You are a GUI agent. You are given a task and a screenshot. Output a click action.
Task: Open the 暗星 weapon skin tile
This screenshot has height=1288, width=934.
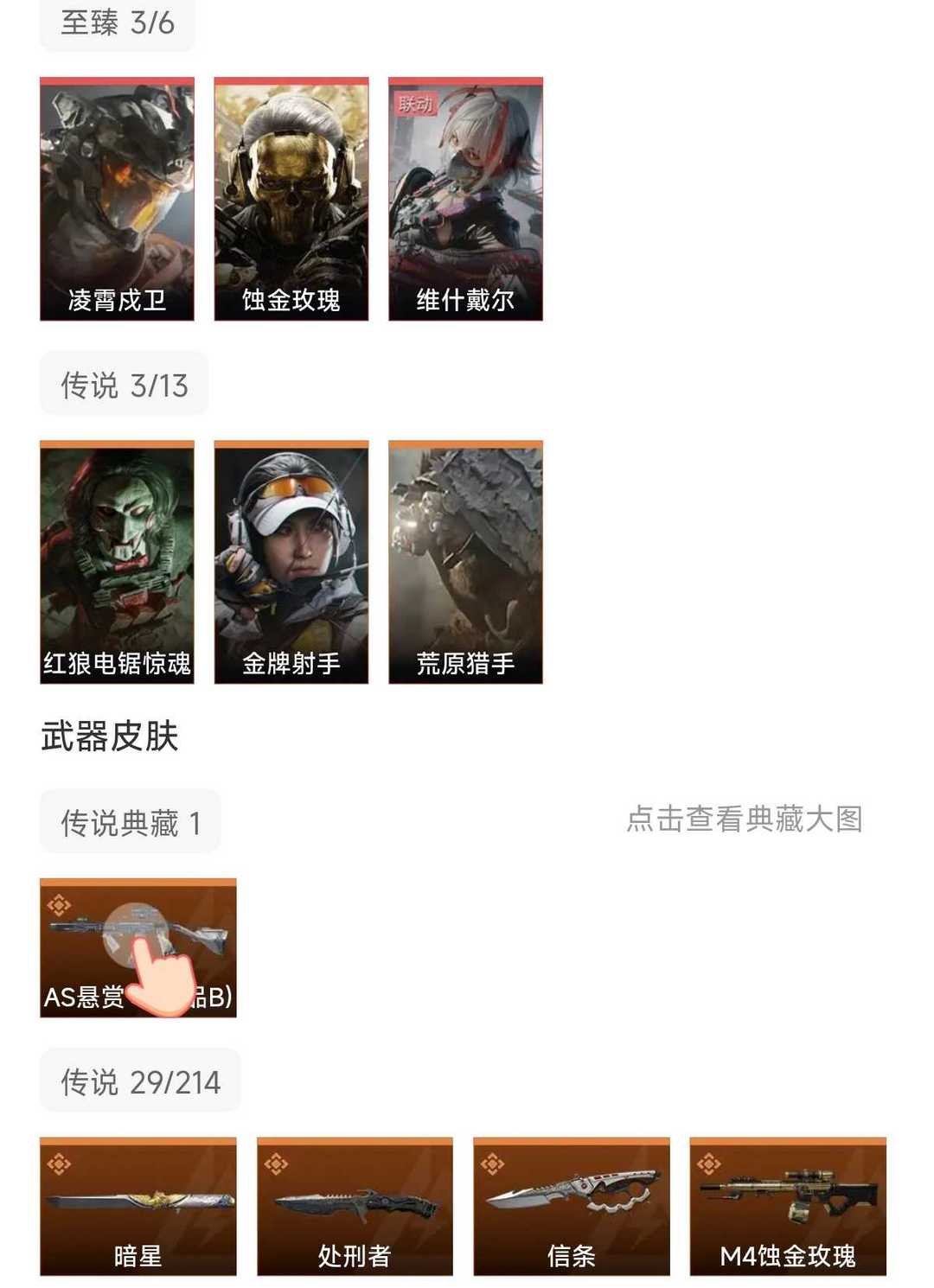138,1206
